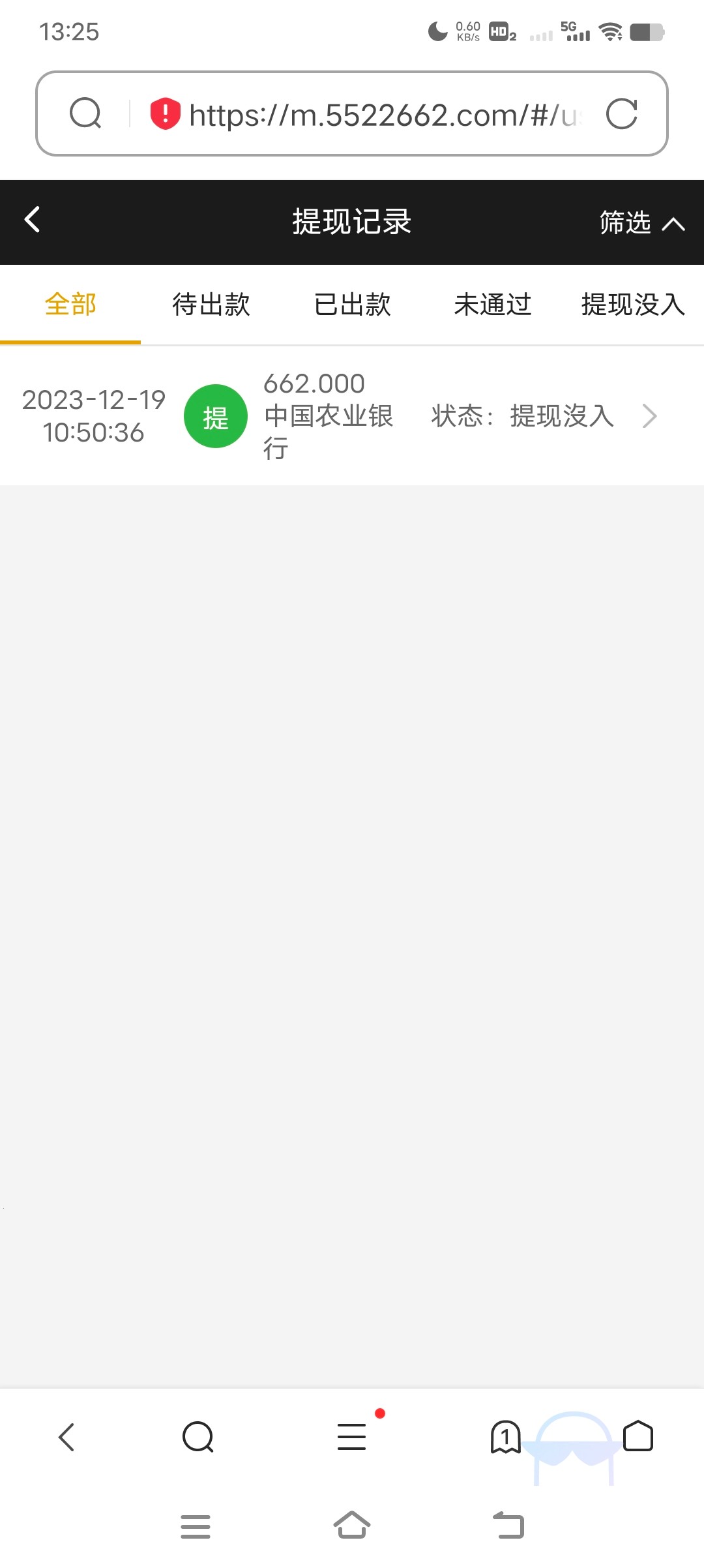Image resolution: width=704 pixels, height=1568 pixels.
Task: Reload the page with refresh icon
Action: 621,114
